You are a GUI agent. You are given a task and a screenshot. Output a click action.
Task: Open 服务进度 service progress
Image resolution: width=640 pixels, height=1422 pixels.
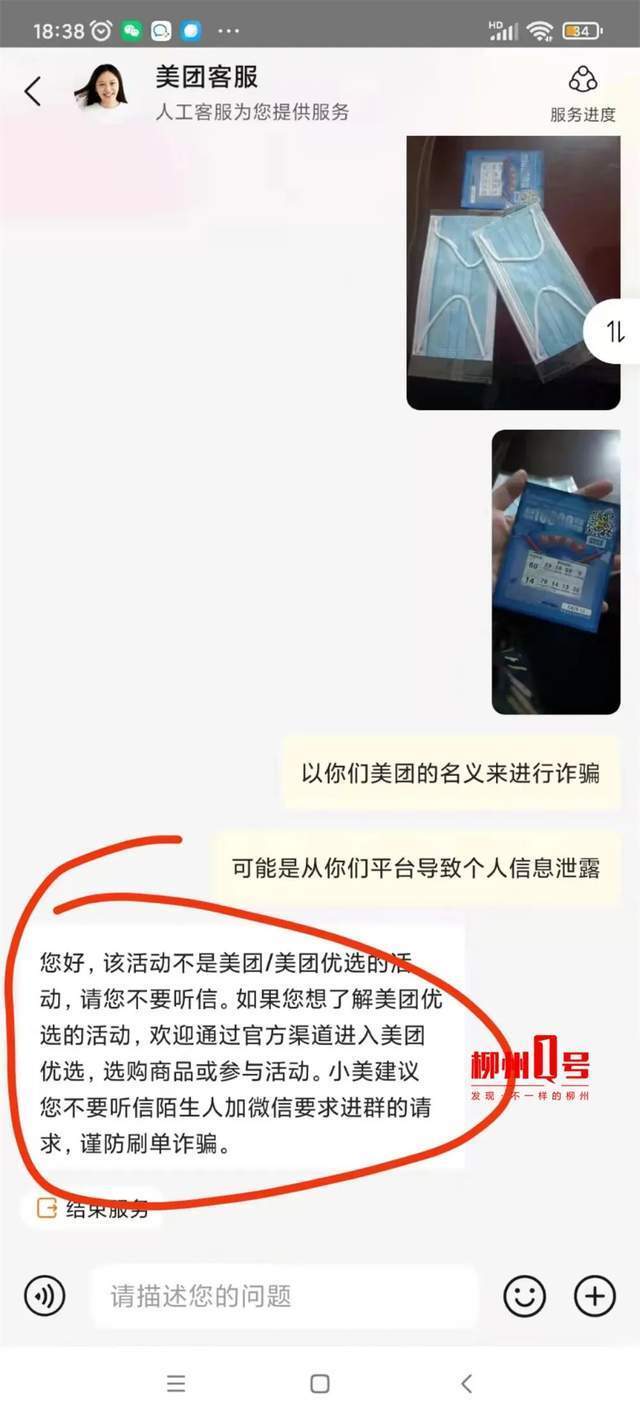pos(582,93)
